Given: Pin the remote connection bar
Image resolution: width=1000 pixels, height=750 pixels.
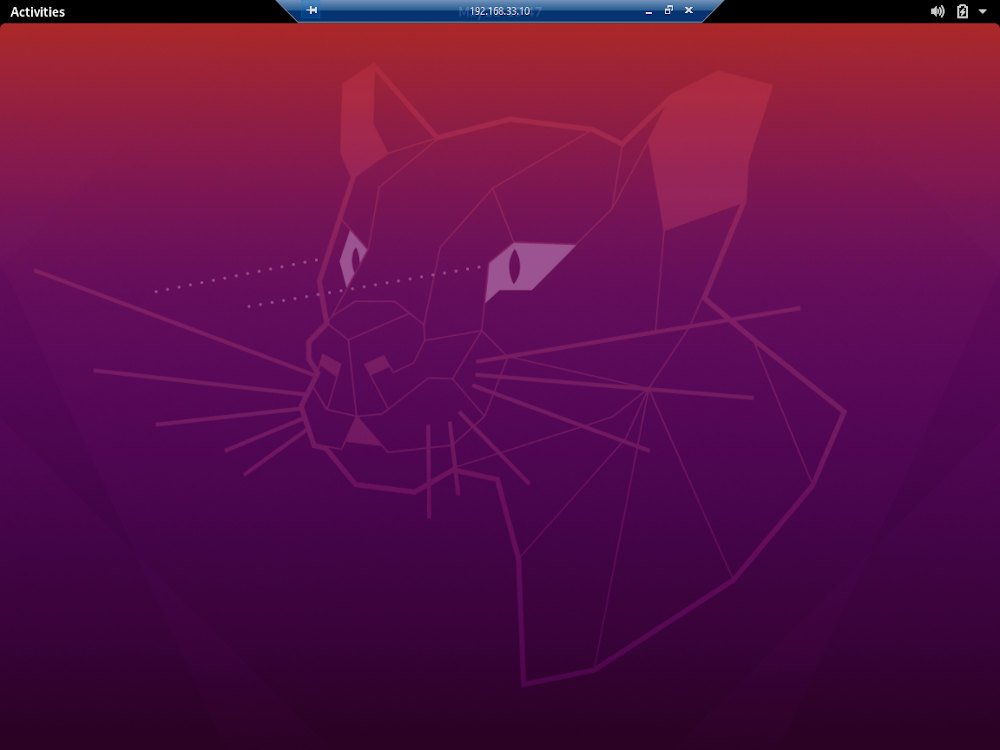Looking at the screenshot, I should point(312,11).
